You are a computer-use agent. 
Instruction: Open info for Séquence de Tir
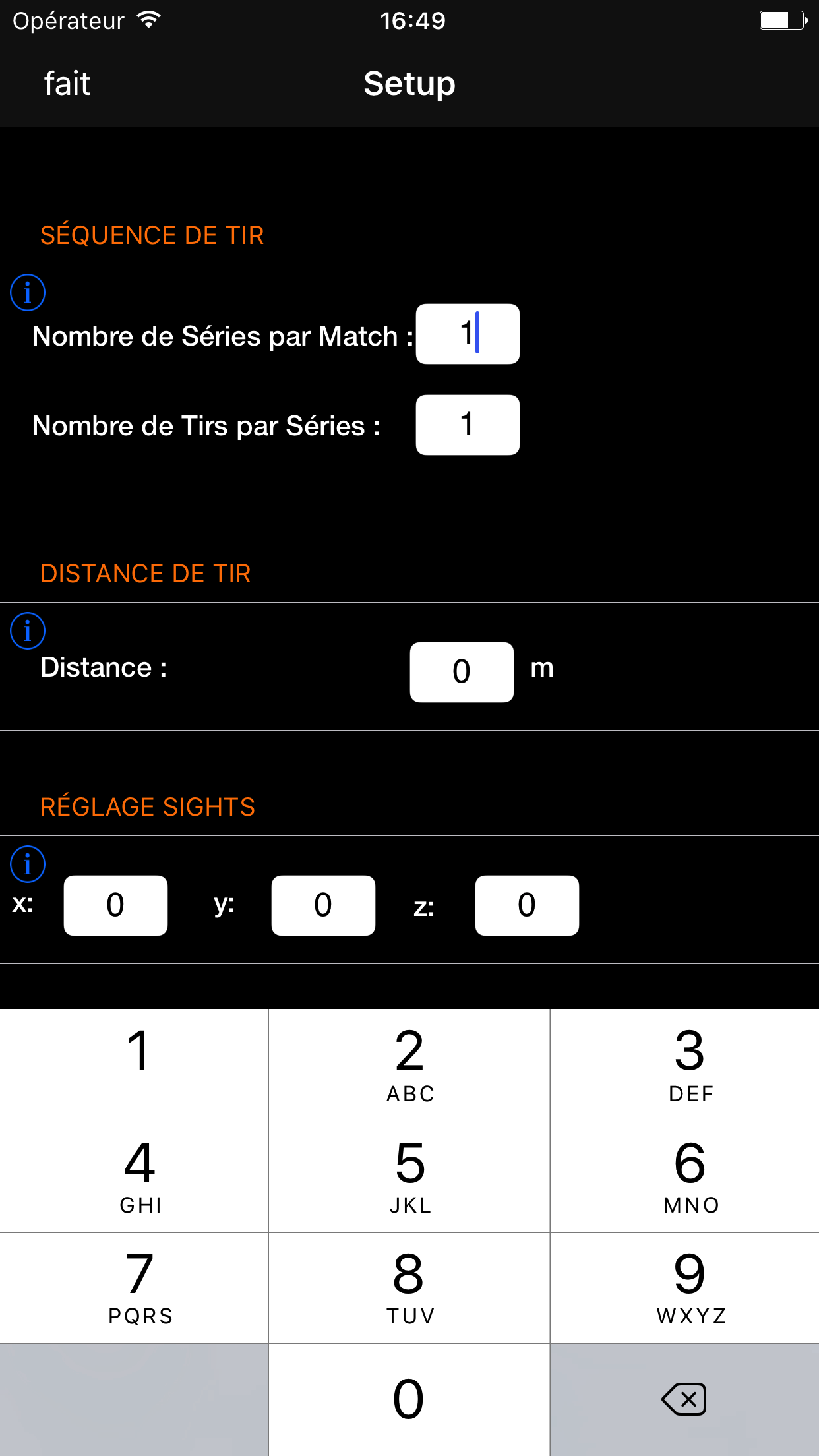pos(28,292)
